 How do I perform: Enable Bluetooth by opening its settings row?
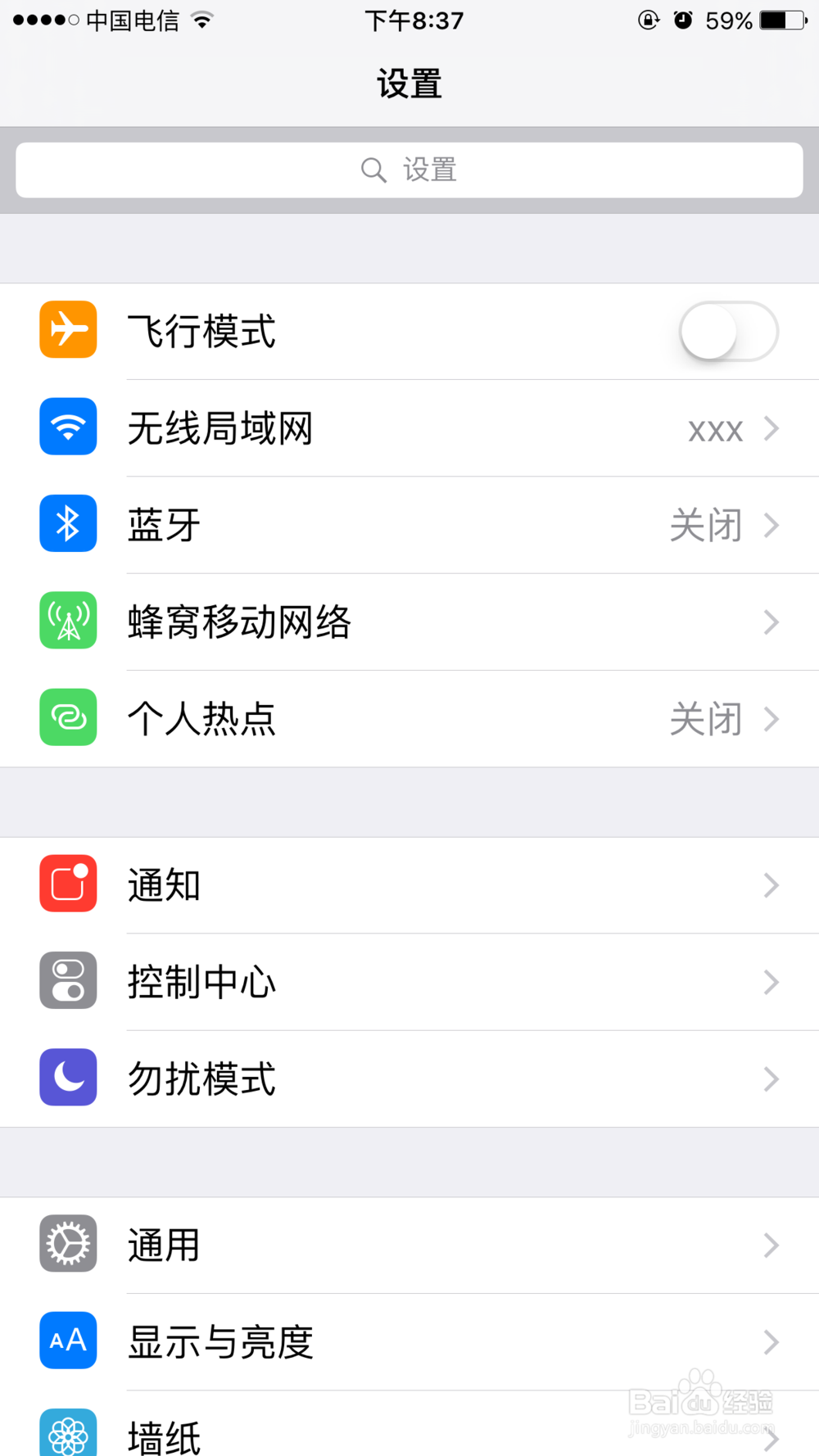pos(409,525)
